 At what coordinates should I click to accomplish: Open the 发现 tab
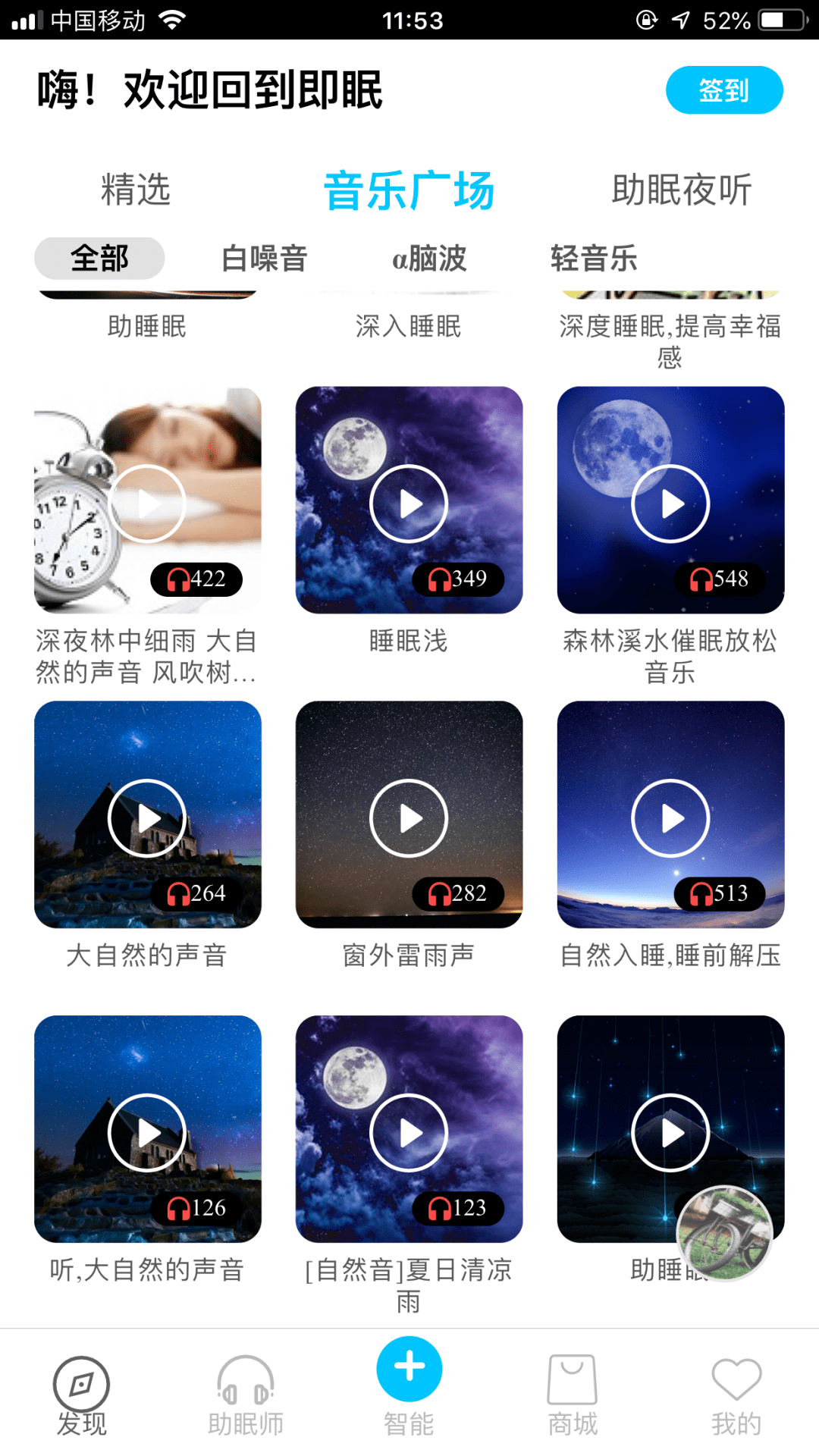tap(81, 1395)
